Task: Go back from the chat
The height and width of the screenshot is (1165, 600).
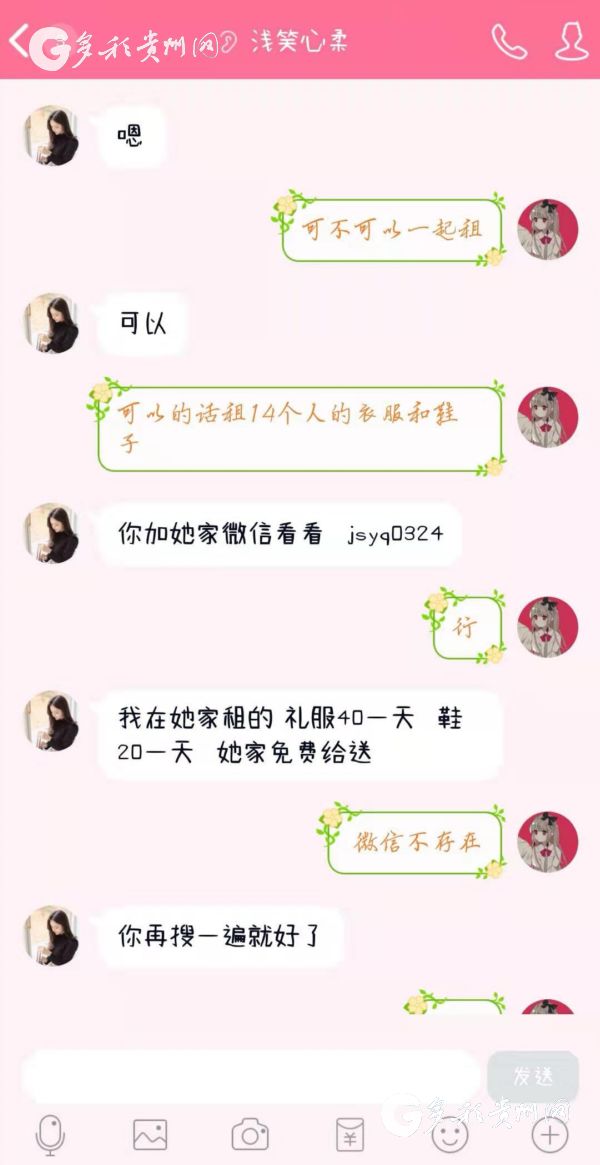Action: [18, 42]
